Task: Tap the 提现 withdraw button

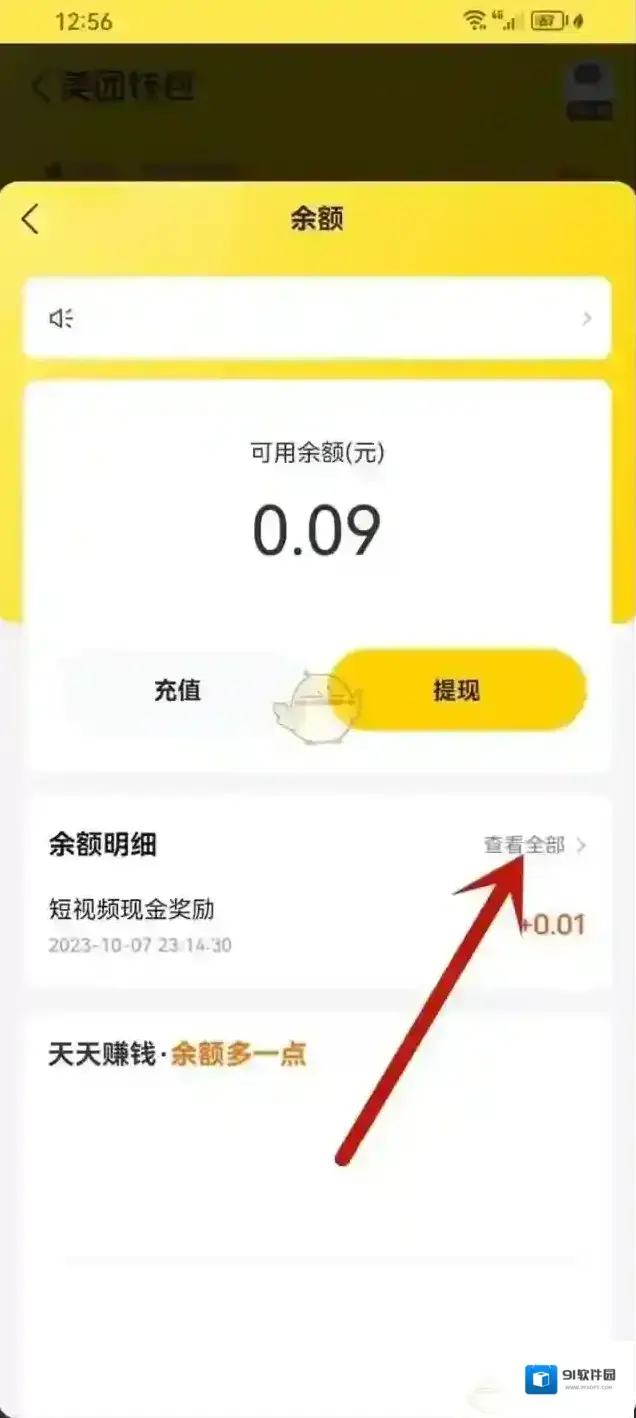Action: [x=457, y=690]
